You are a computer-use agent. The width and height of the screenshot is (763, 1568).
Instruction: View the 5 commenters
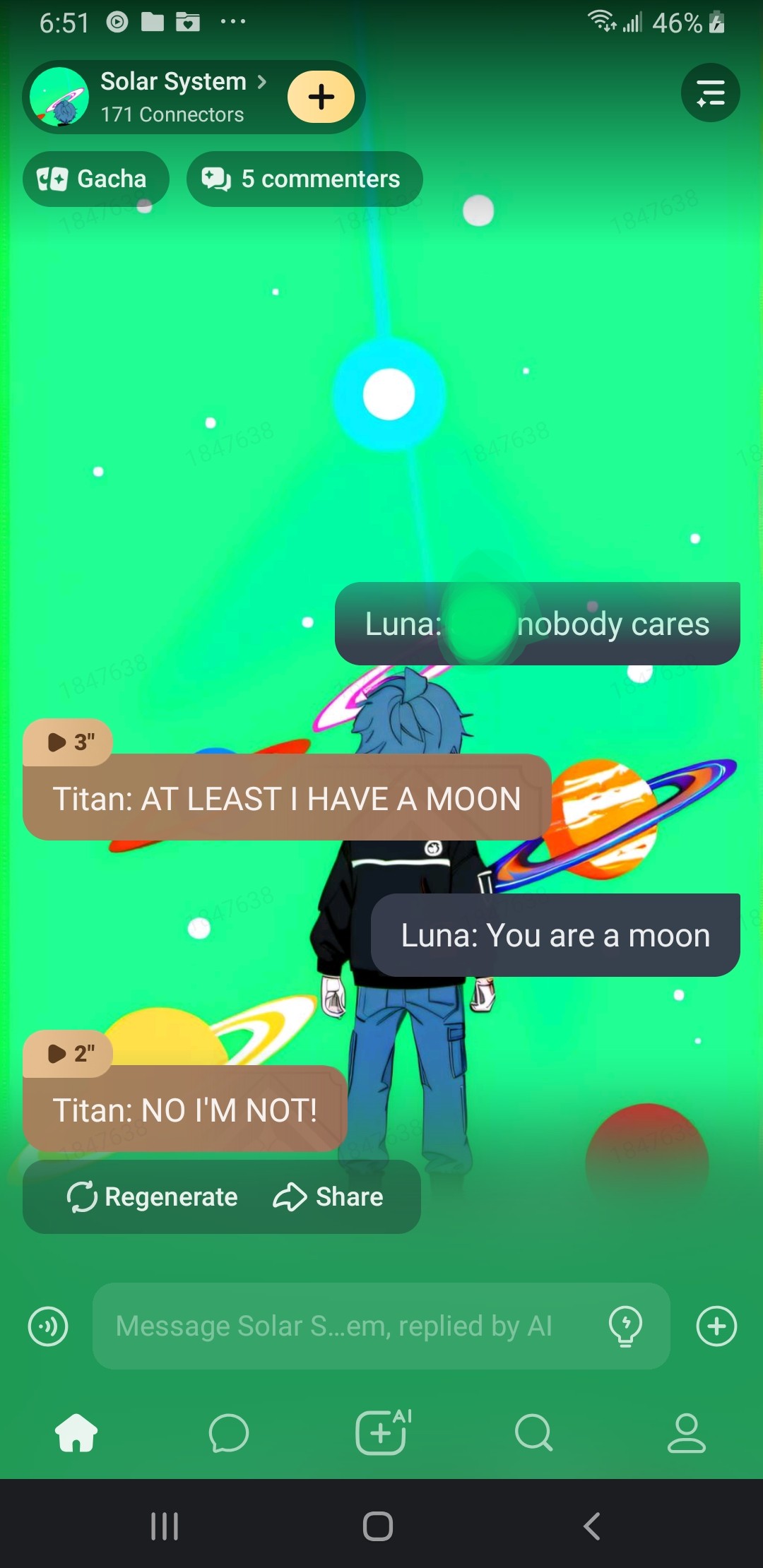(304, 179)
